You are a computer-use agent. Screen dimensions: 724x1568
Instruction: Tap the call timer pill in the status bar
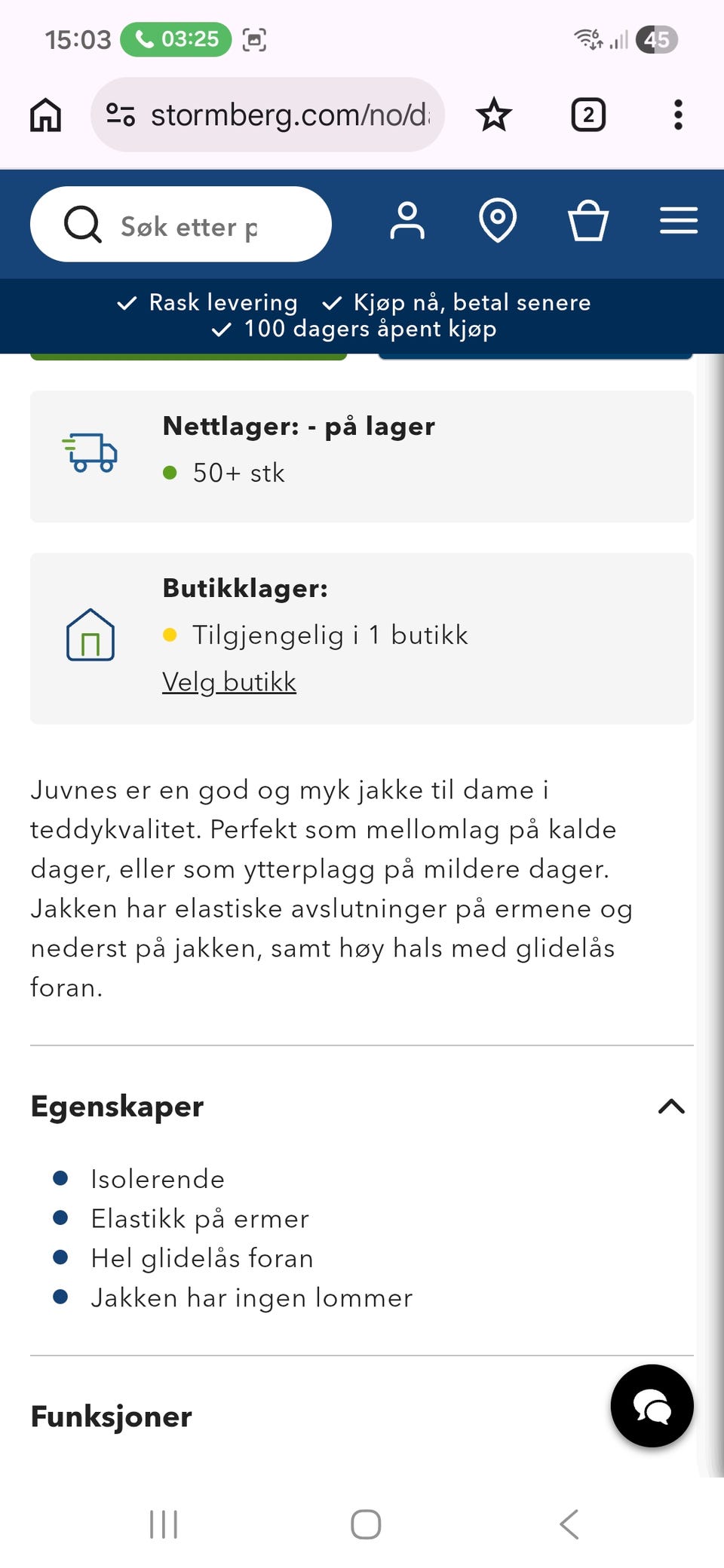tap(175, 39)
